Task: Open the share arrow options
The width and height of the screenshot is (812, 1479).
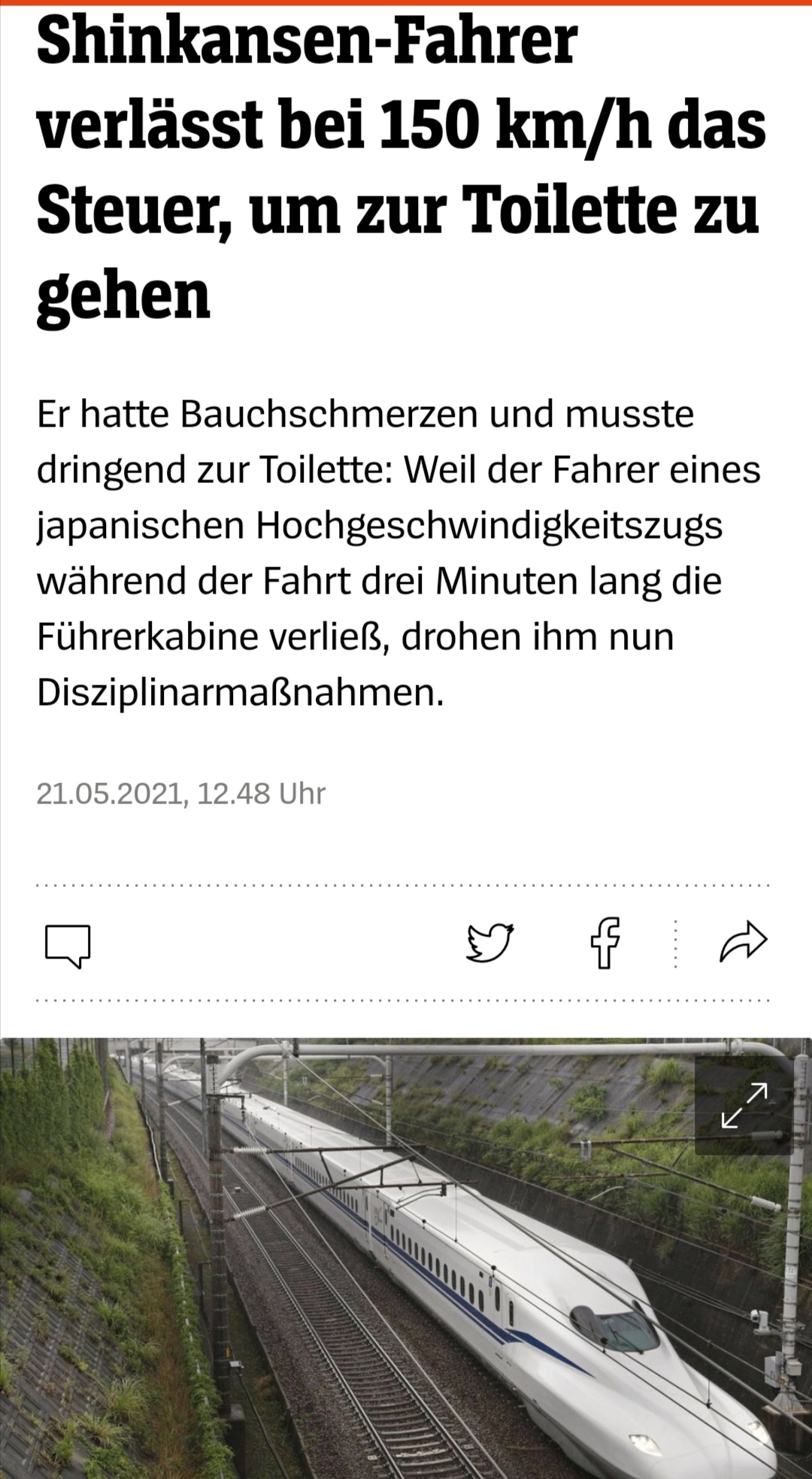Action: pyautogui.click(x=743, y=942)
